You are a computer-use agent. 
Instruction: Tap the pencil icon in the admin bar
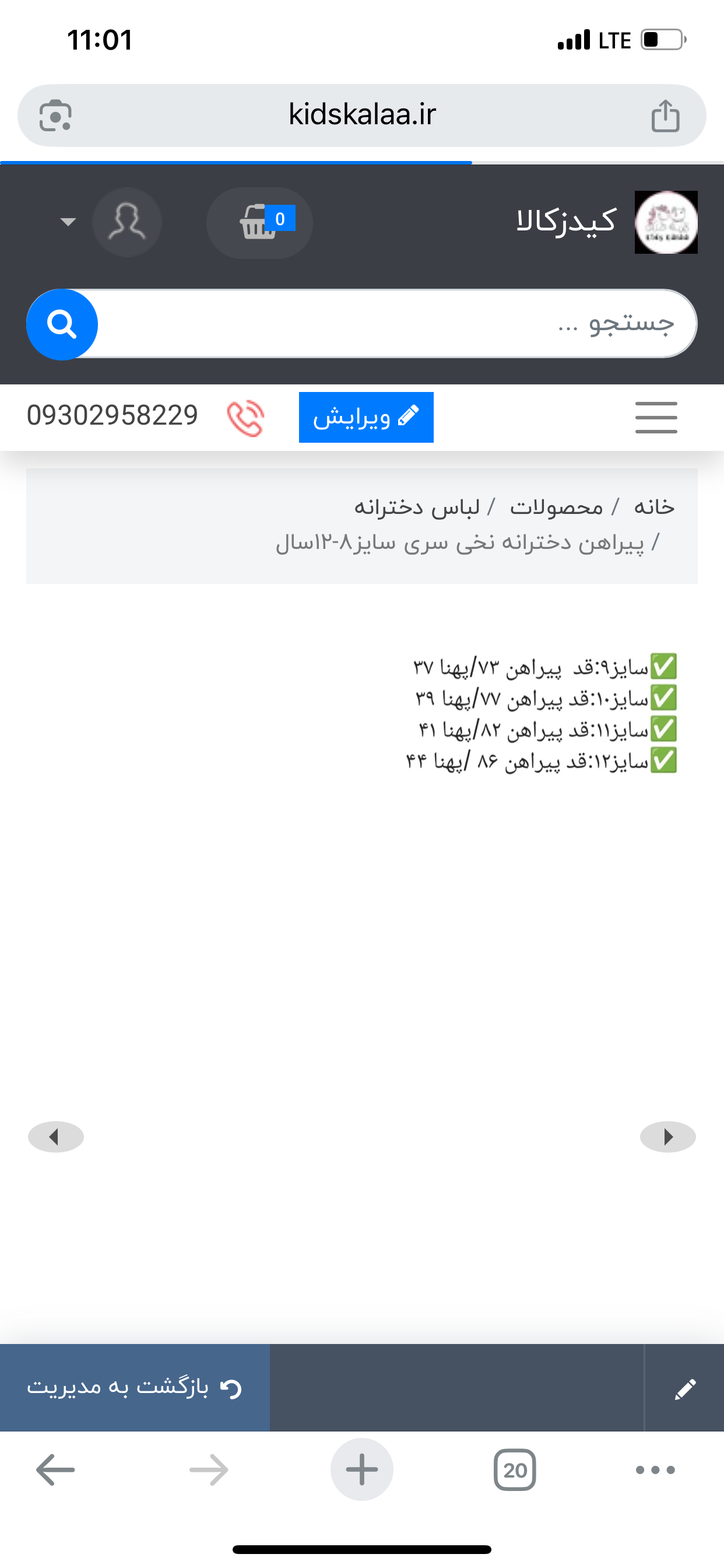click(684, 1388)
